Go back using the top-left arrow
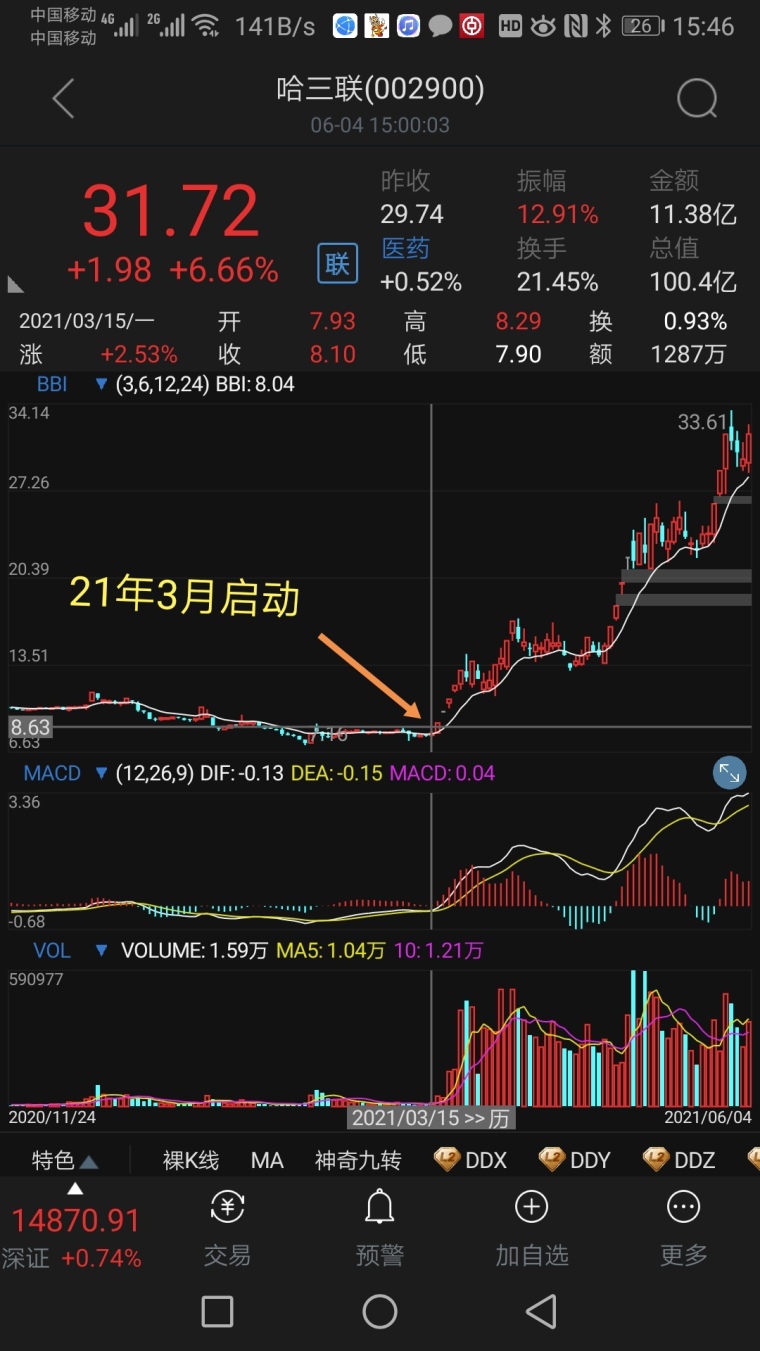 tap(63, 99)
